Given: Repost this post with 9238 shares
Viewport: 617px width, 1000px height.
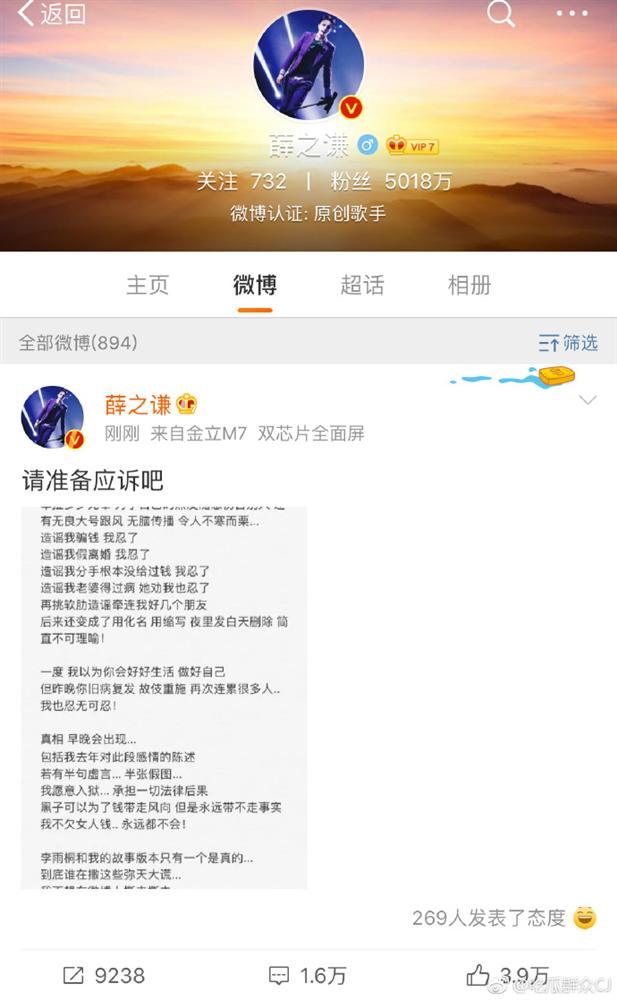Looking at the screenshot, I should click(x=103, y=974).
